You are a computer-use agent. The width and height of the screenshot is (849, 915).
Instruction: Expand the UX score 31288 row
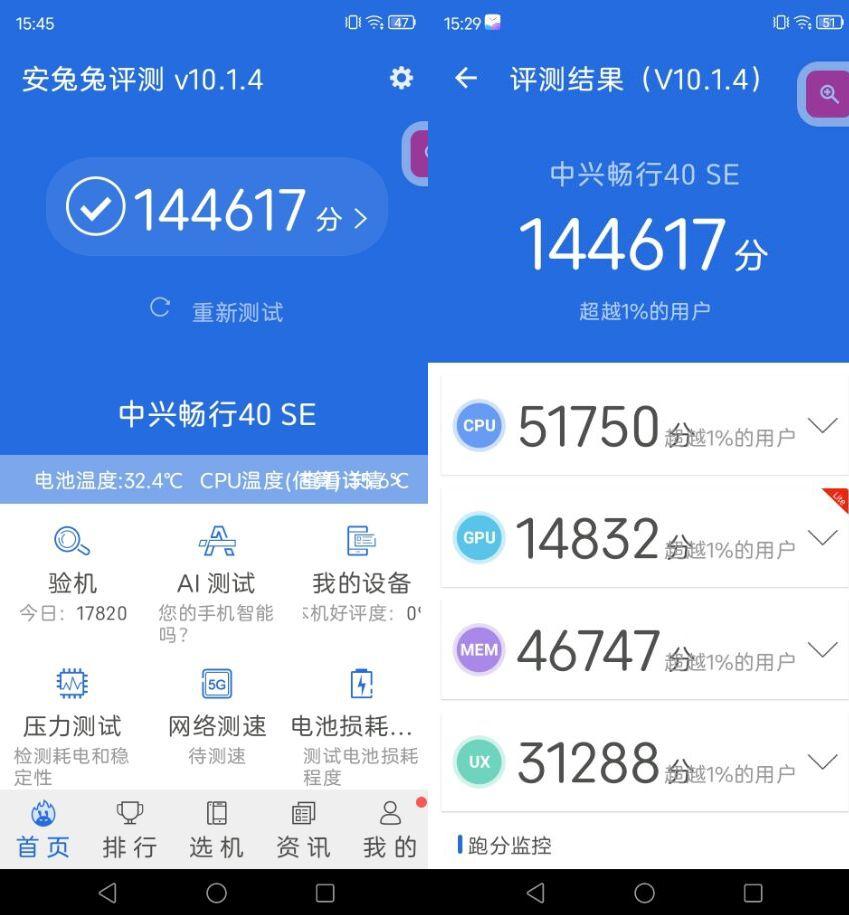click(822, 762)
